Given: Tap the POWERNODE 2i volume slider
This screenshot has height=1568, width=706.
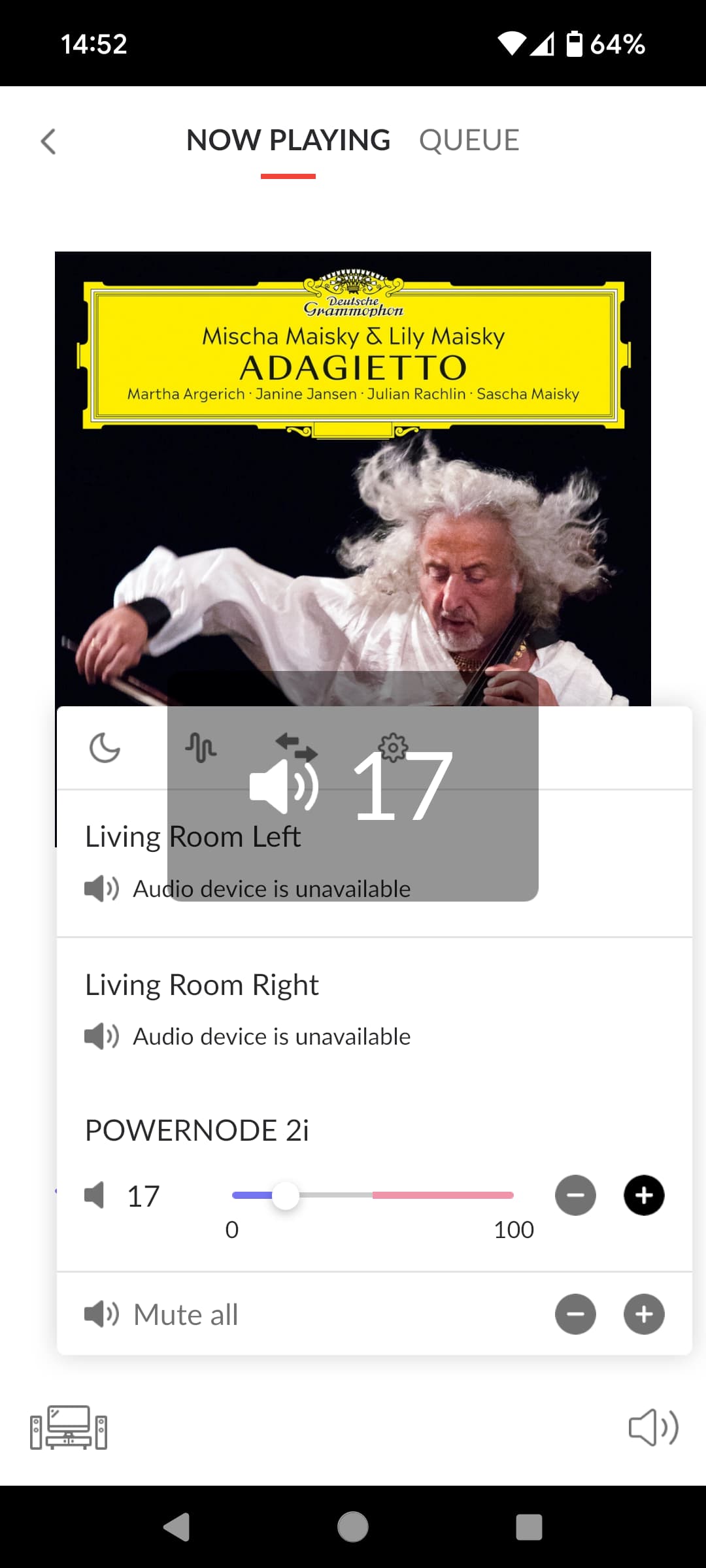Looking at the screenshot, I should click(x=373, y=1195).
